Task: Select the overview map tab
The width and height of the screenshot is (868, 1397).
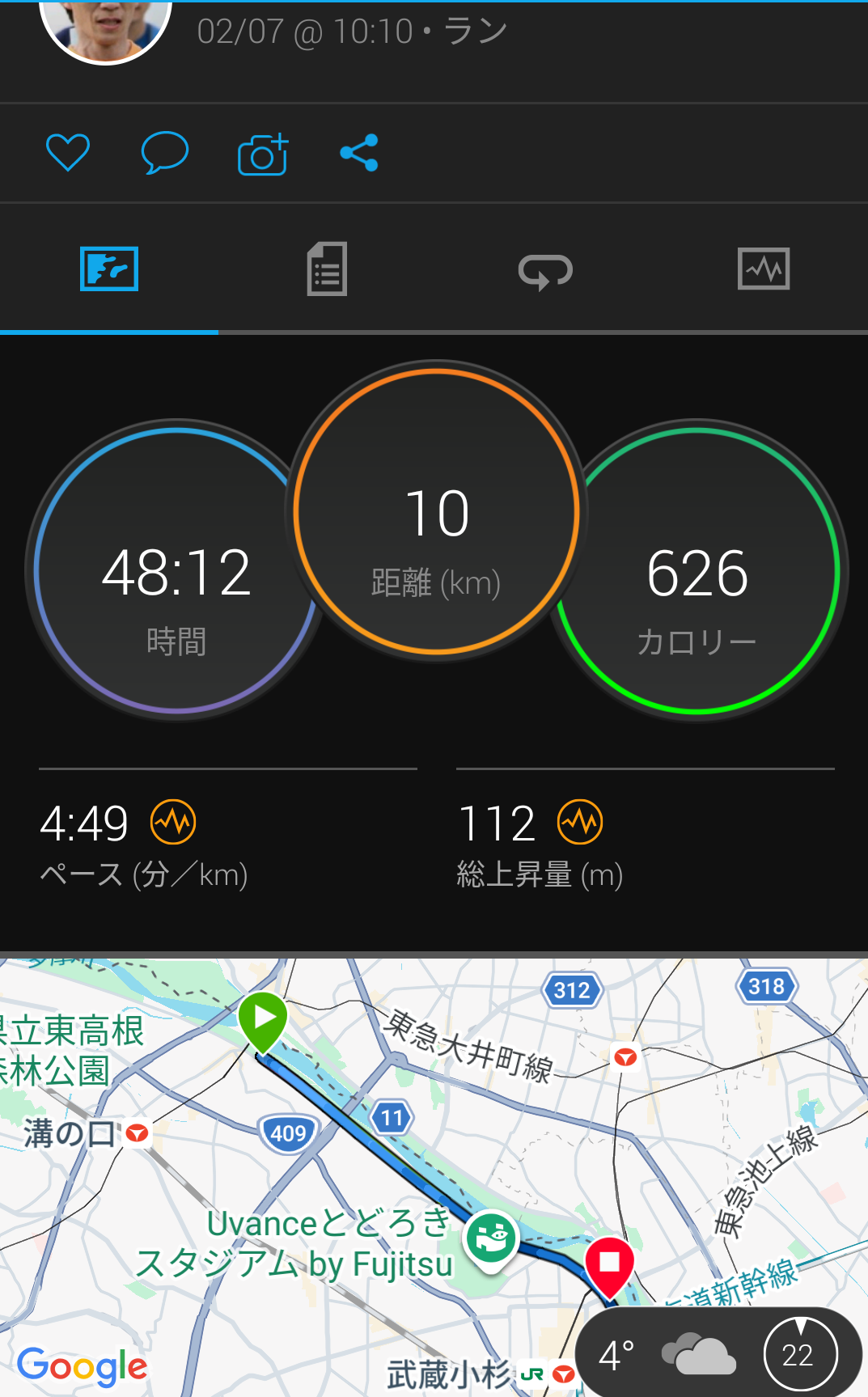Action: pos(109,269)
